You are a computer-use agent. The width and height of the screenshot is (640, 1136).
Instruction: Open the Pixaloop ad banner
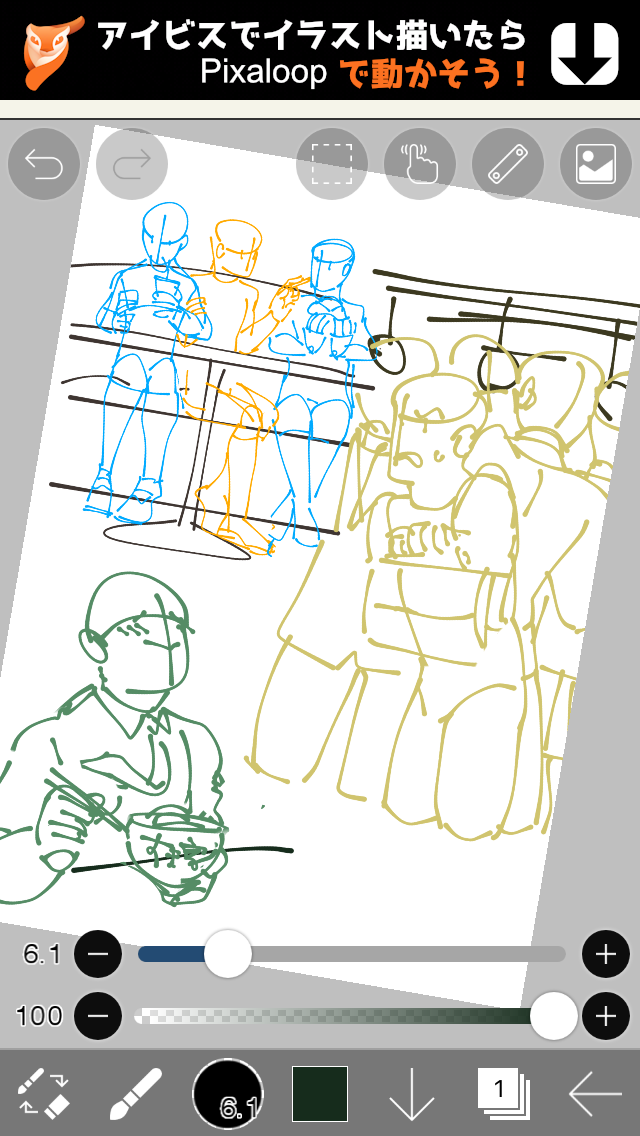(x=320, y=50)
